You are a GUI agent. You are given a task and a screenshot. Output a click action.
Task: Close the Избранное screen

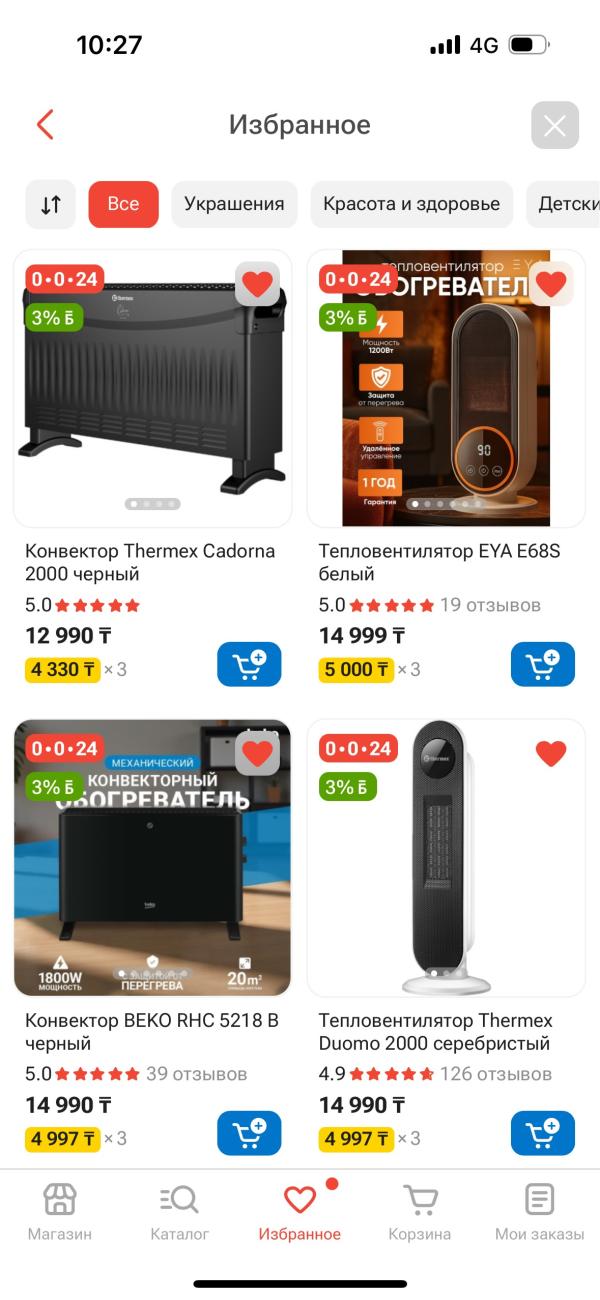[x=554, y=125]
